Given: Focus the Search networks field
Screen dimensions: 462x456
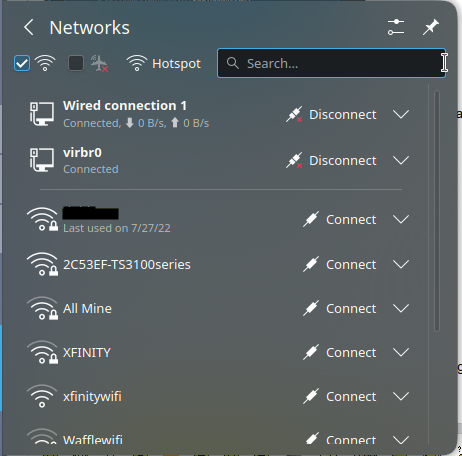Looking at the screenshot, I should [x=331, y=63].
